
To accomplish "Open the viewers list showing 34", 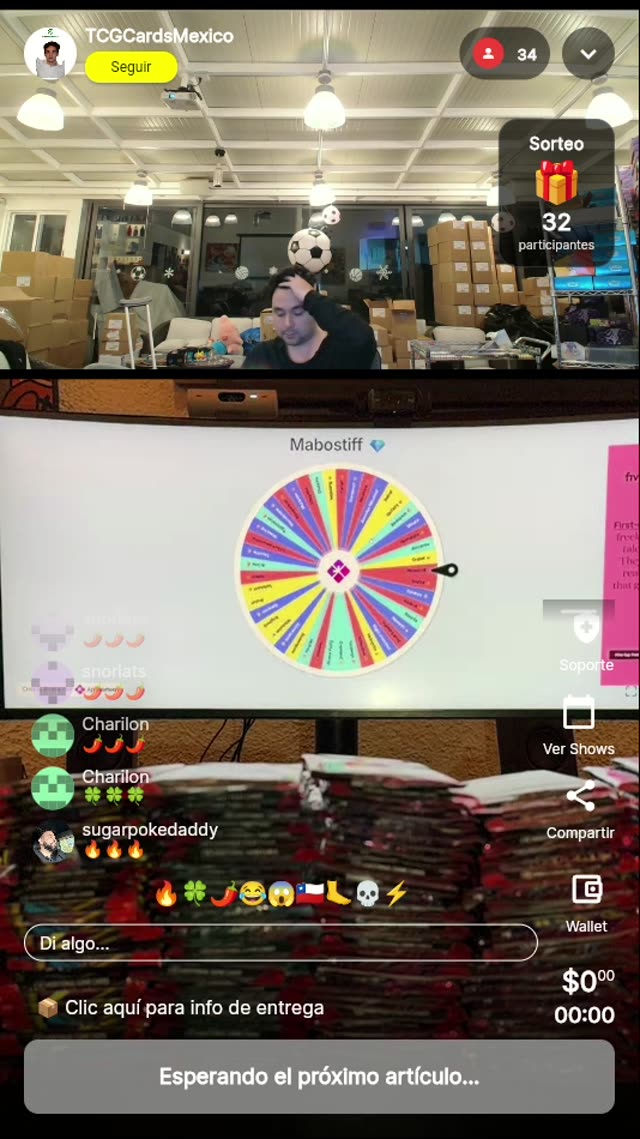I will pyautogui.click(x=505, y=54).
